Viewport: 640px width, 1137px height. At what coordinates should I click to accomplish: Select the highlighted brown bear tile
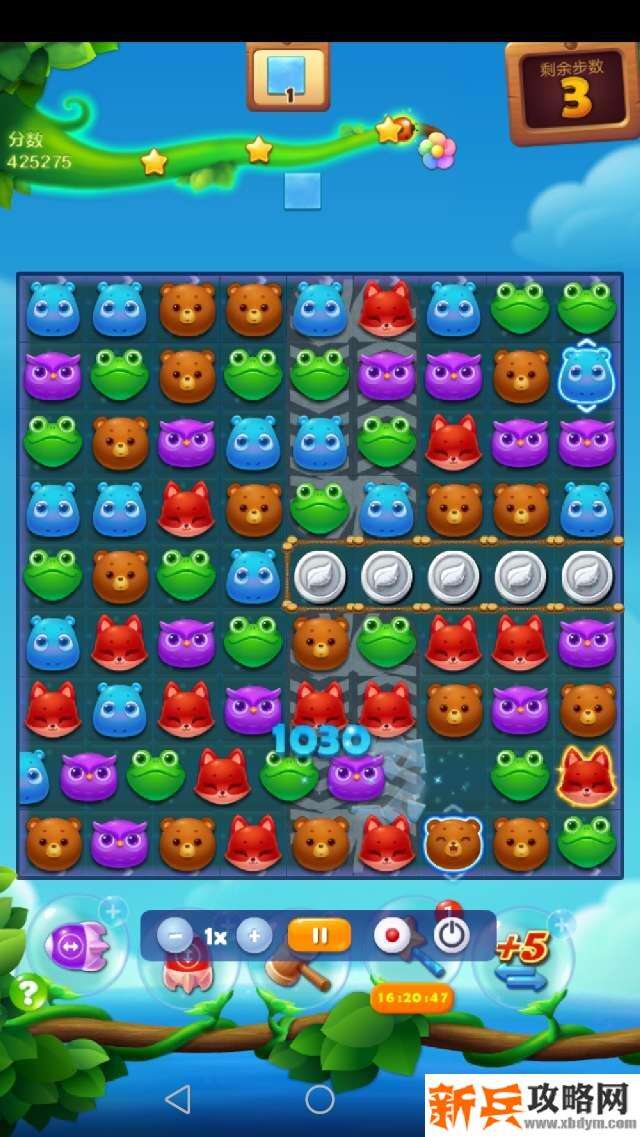coord(453,843)
